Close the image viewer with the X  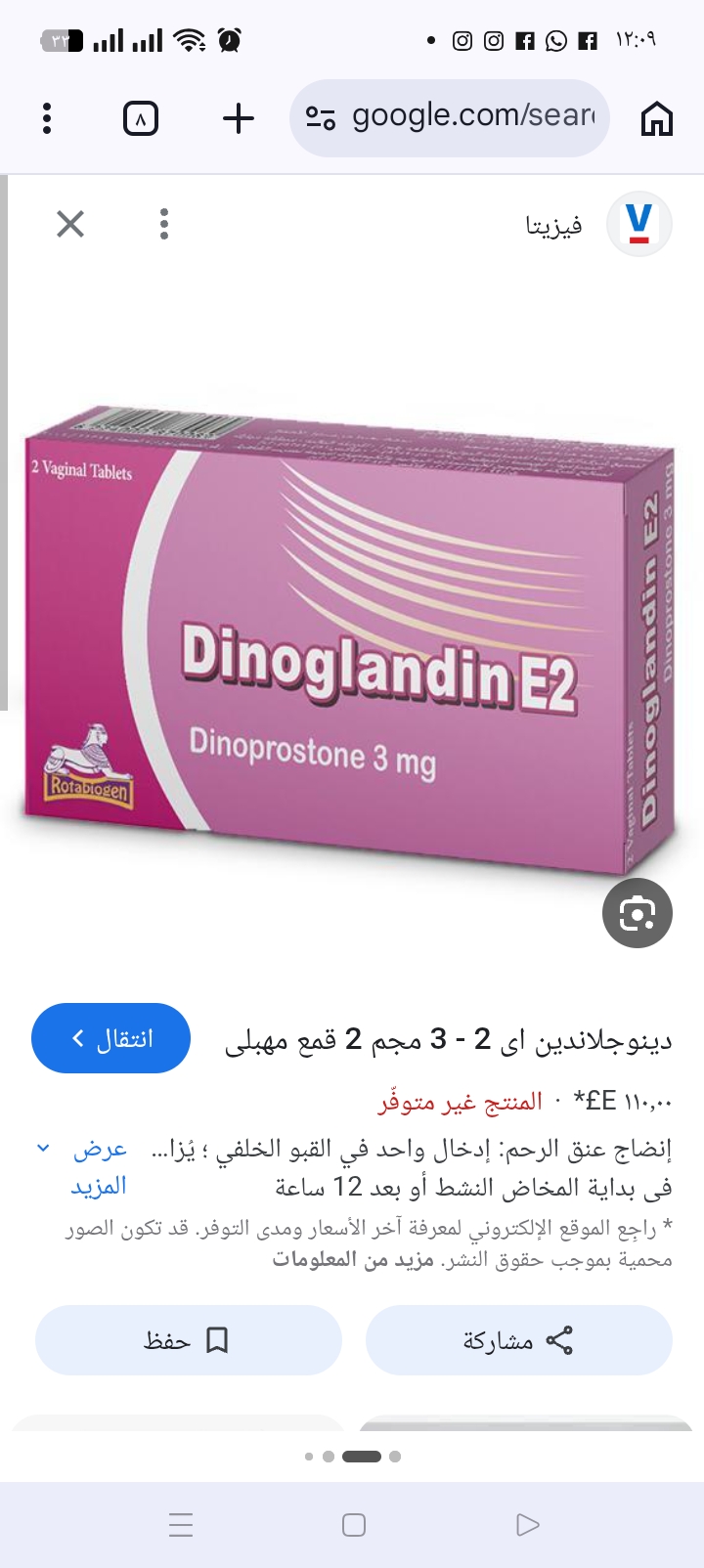pyautogui.click(x=70, y=224)
